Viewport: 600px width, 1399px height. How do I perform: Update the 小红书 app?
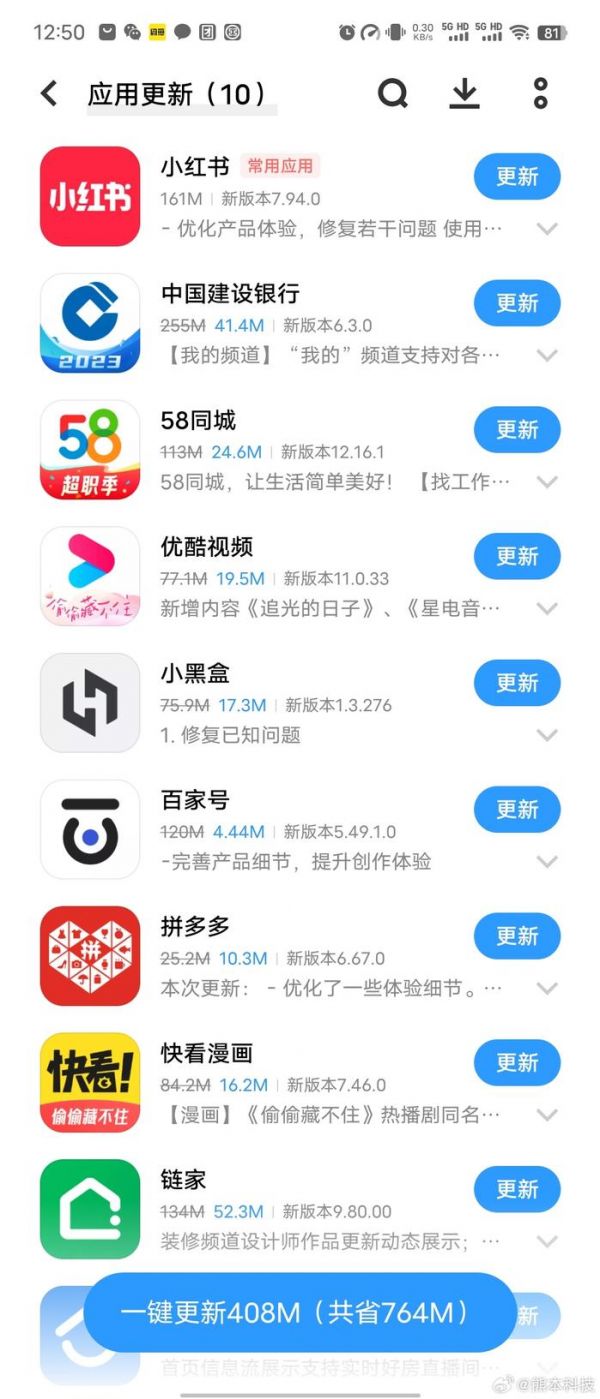(516, 177)
